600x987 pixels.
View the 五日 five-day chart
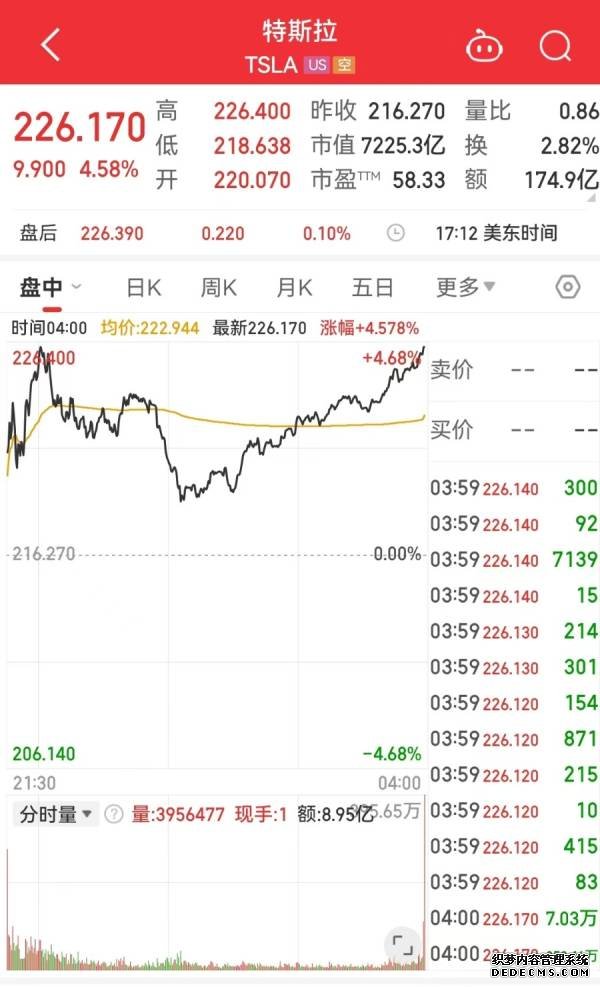click(372, 288)
